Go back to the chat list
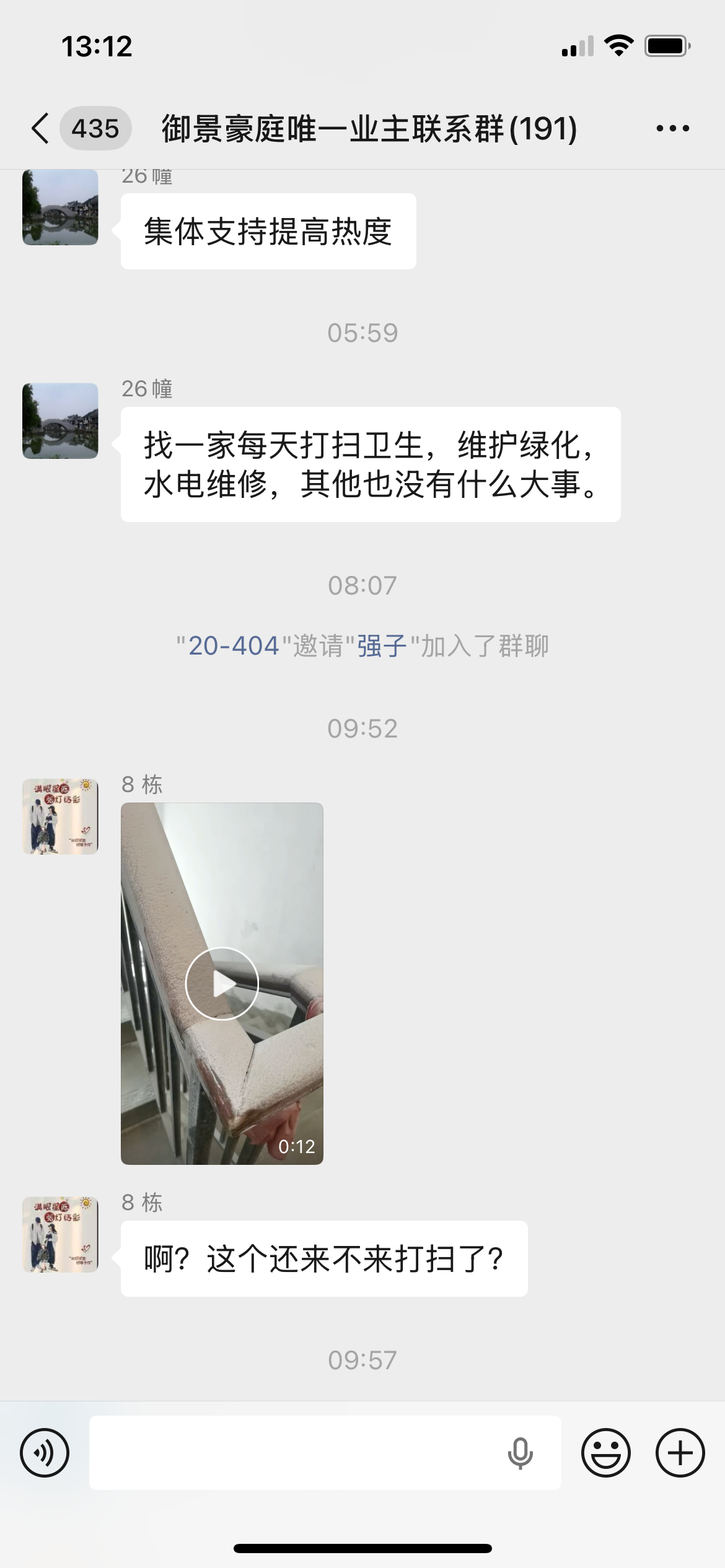Screen dimensions: 725x1568 41,129
